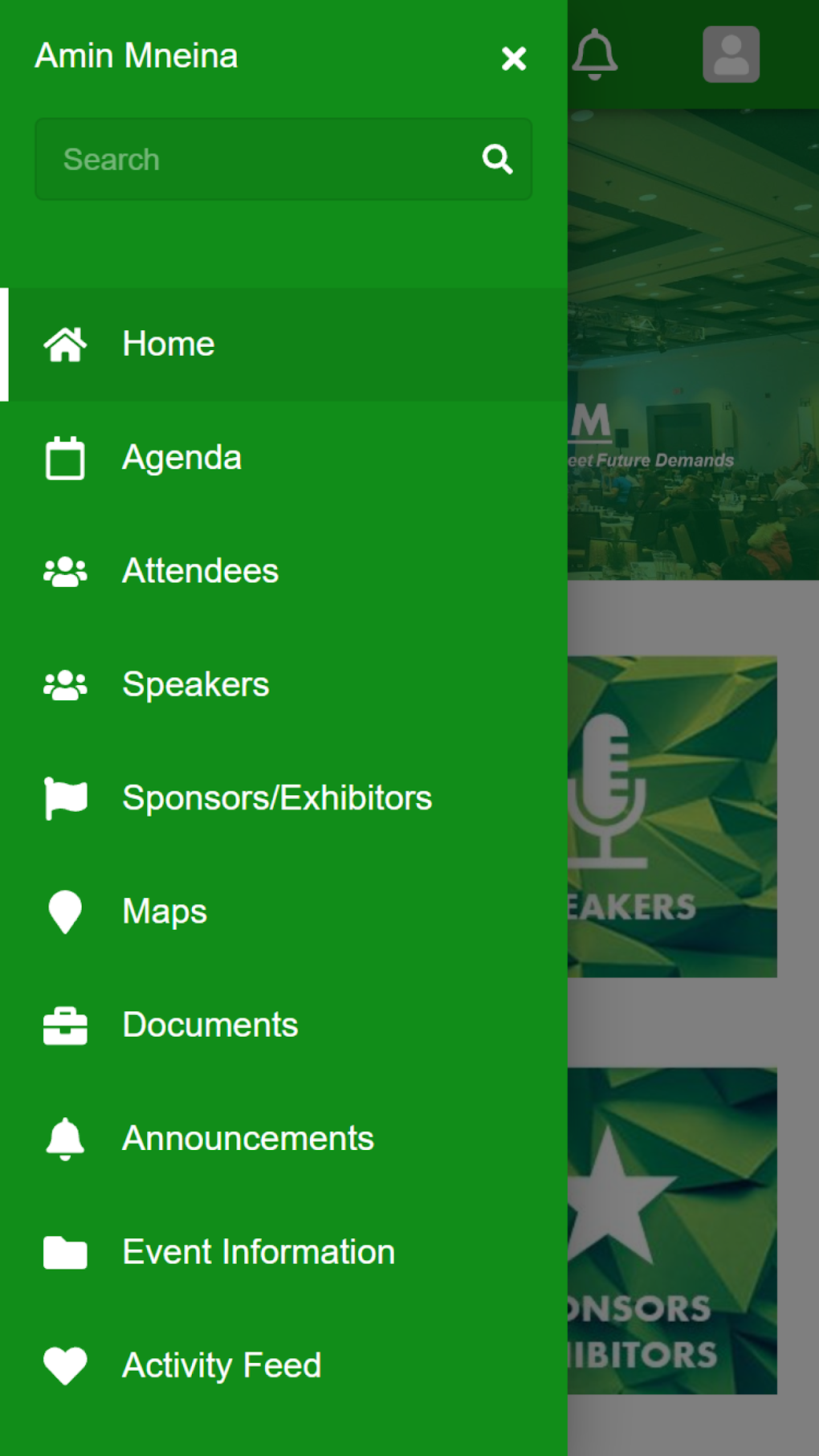View the Attendees list
This screenshot has width=819, height=1456.
(200, 571)
